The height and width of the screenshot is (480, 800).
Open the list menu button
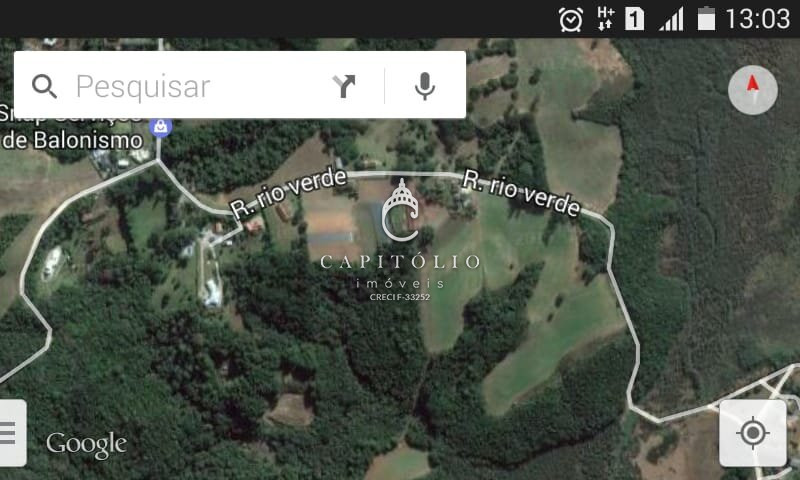[x=10, y=433]
